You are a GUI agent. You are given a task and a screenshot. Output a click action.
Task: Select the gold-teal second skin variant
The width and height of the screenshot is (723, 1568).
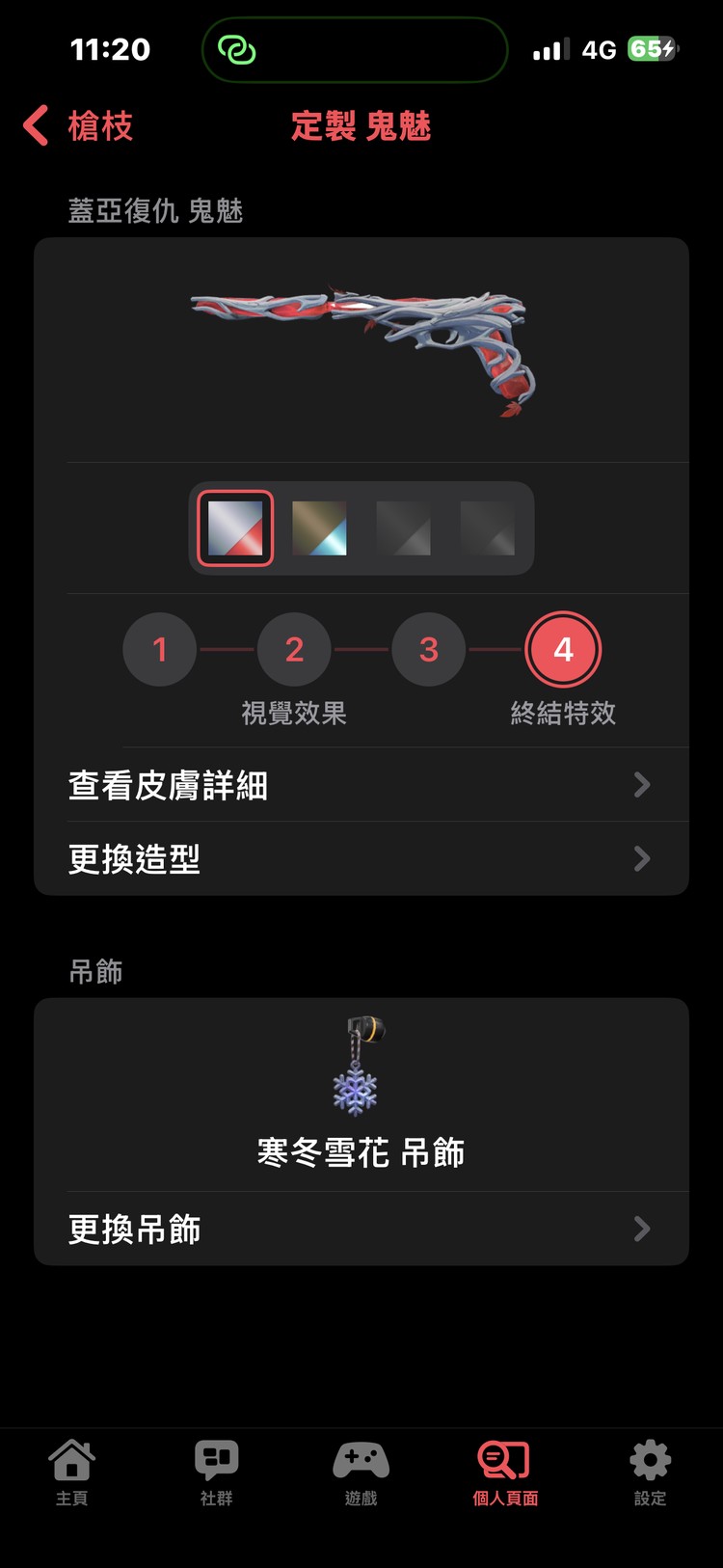click(x=319, y=528)
